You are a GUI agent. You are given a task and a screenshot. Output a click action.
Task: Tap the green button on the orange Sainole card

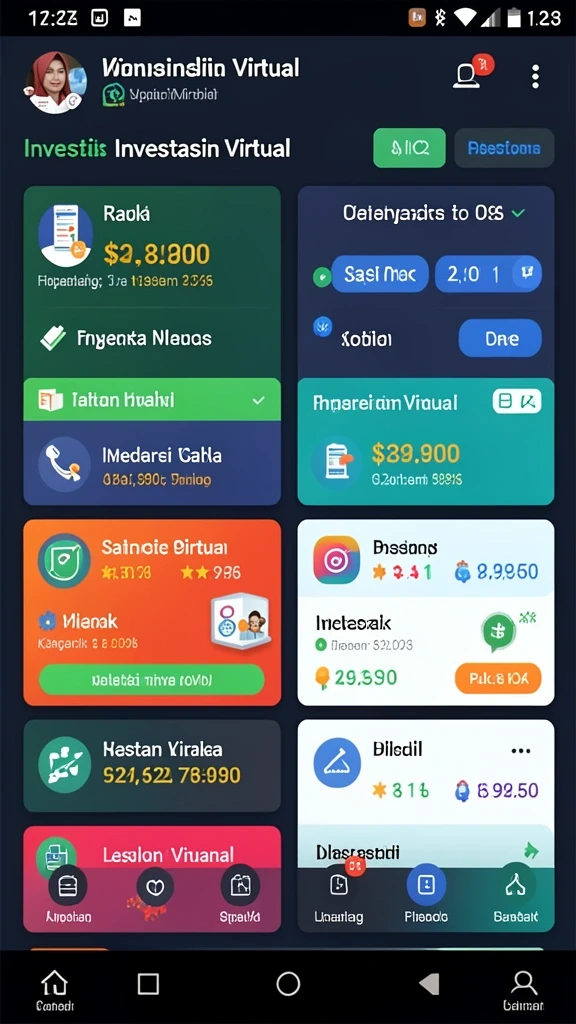pyautogui.click(x=152, y=680)
